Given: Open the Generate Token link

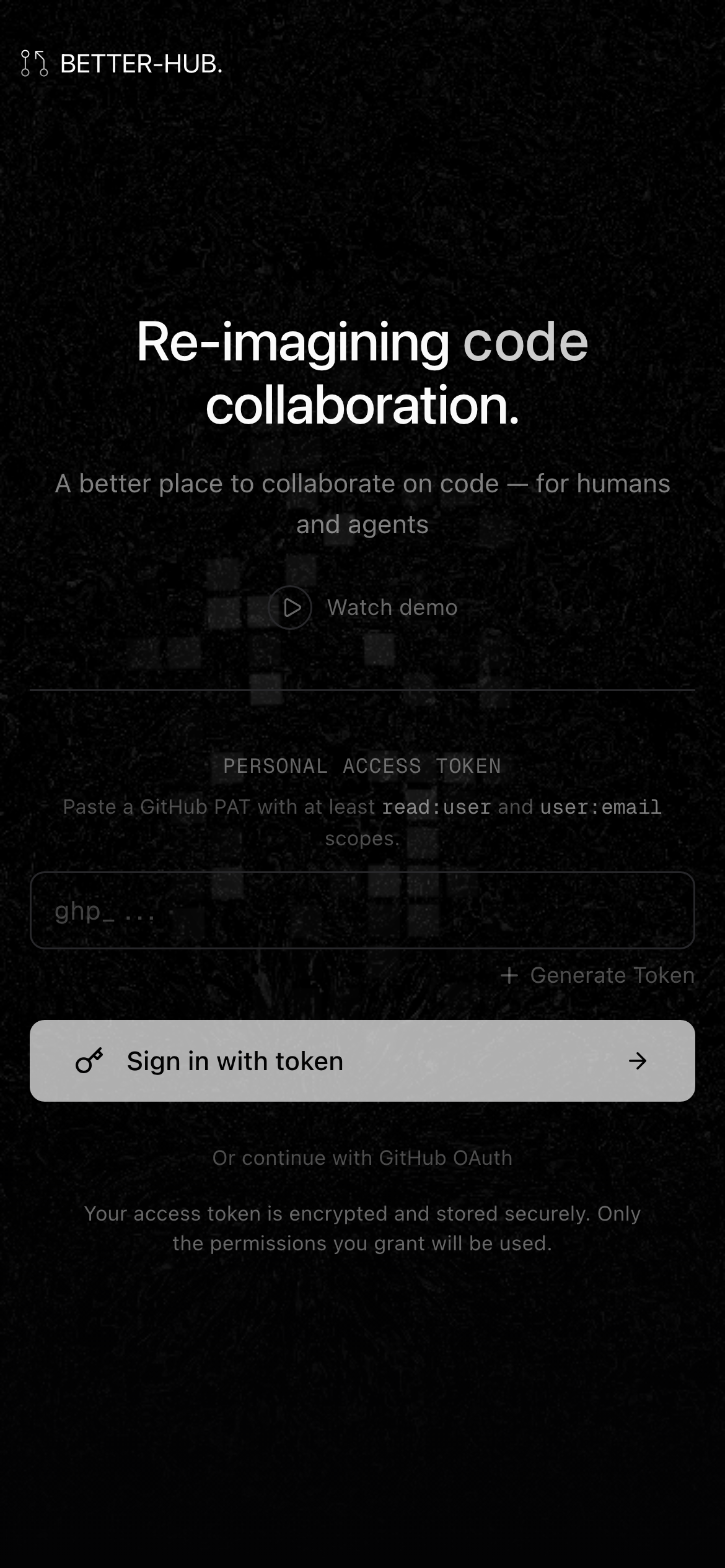Looking at the screenshot, I should coord(598,975).
